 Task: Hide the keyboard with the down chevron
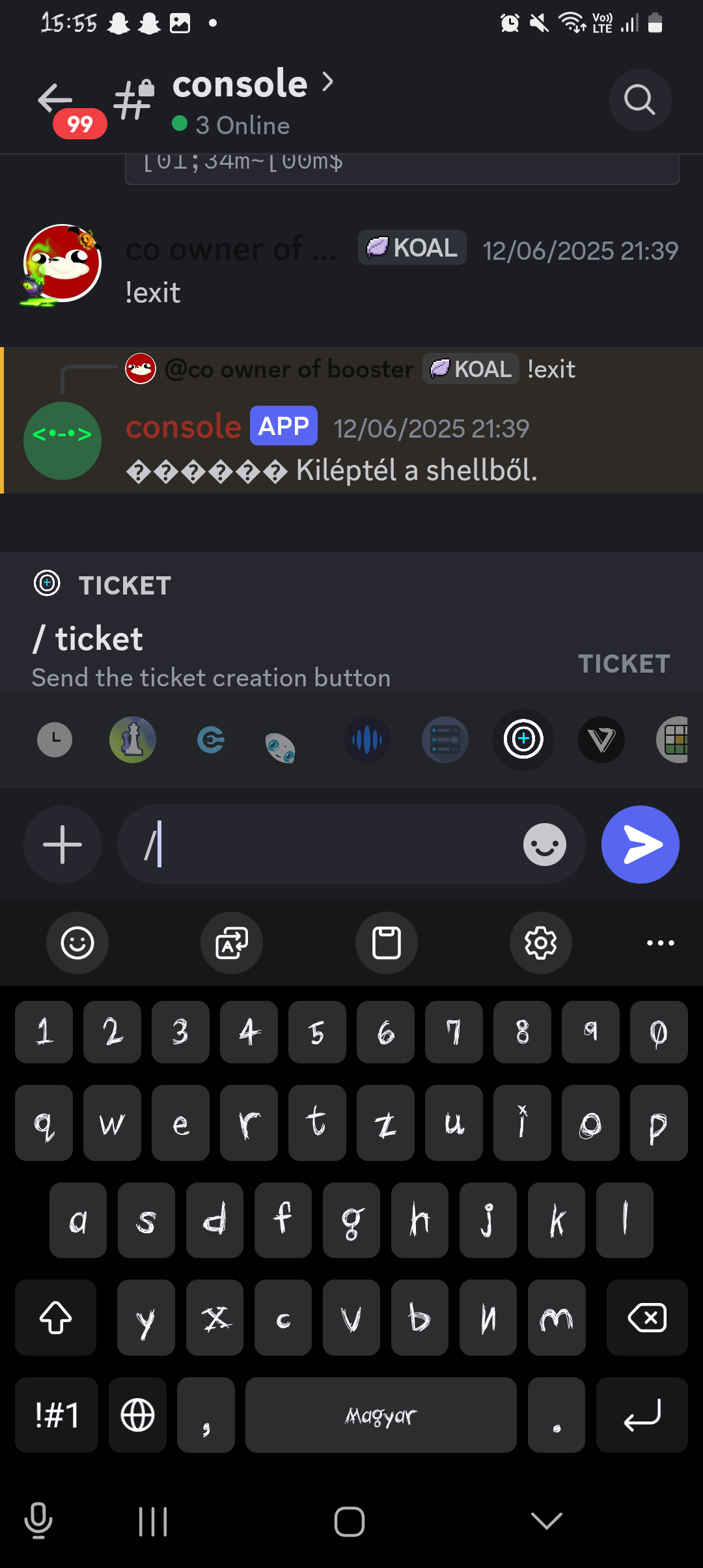click(546, 1521)
